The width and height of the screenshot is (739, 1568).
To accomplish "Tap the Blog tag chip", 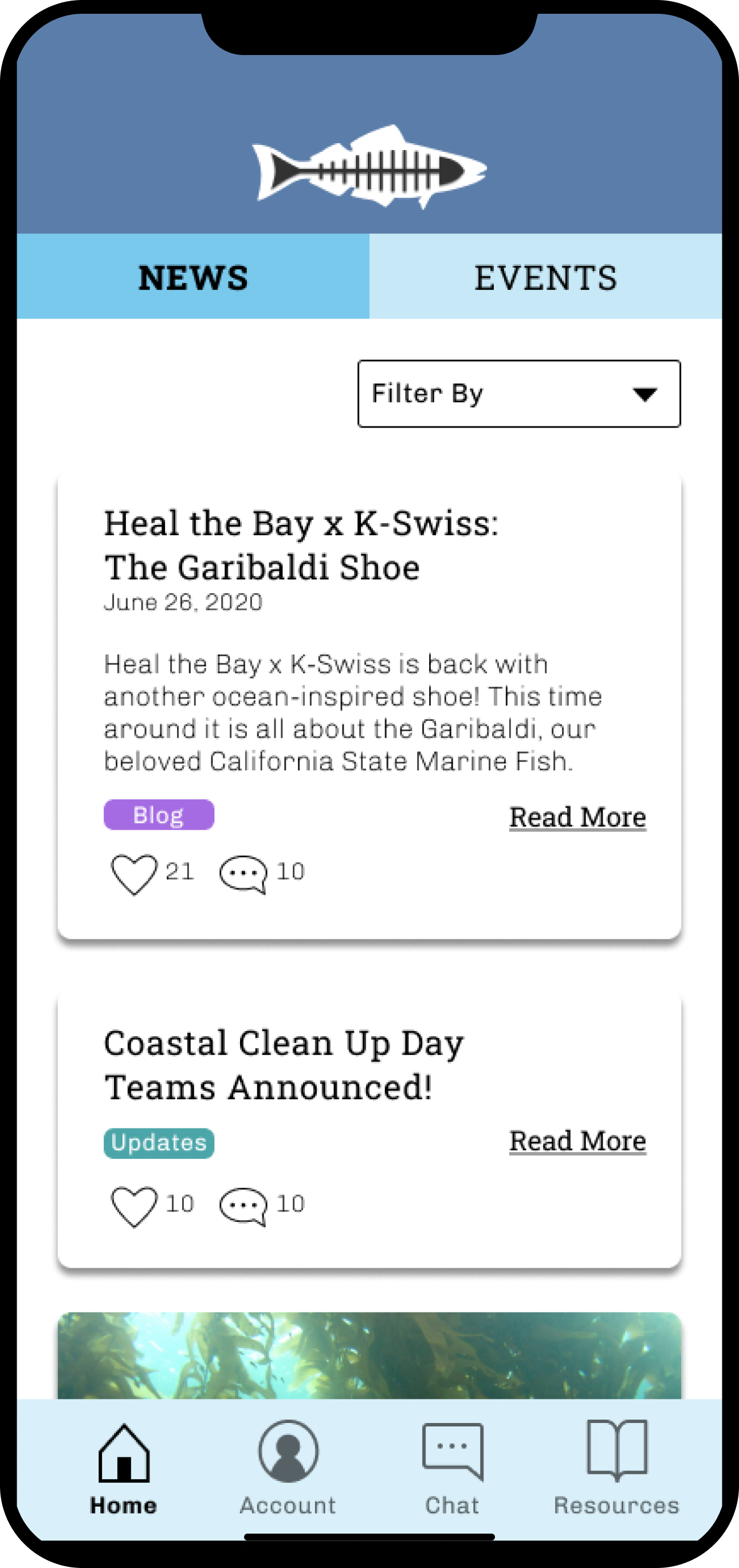I will tap(159, 814).
